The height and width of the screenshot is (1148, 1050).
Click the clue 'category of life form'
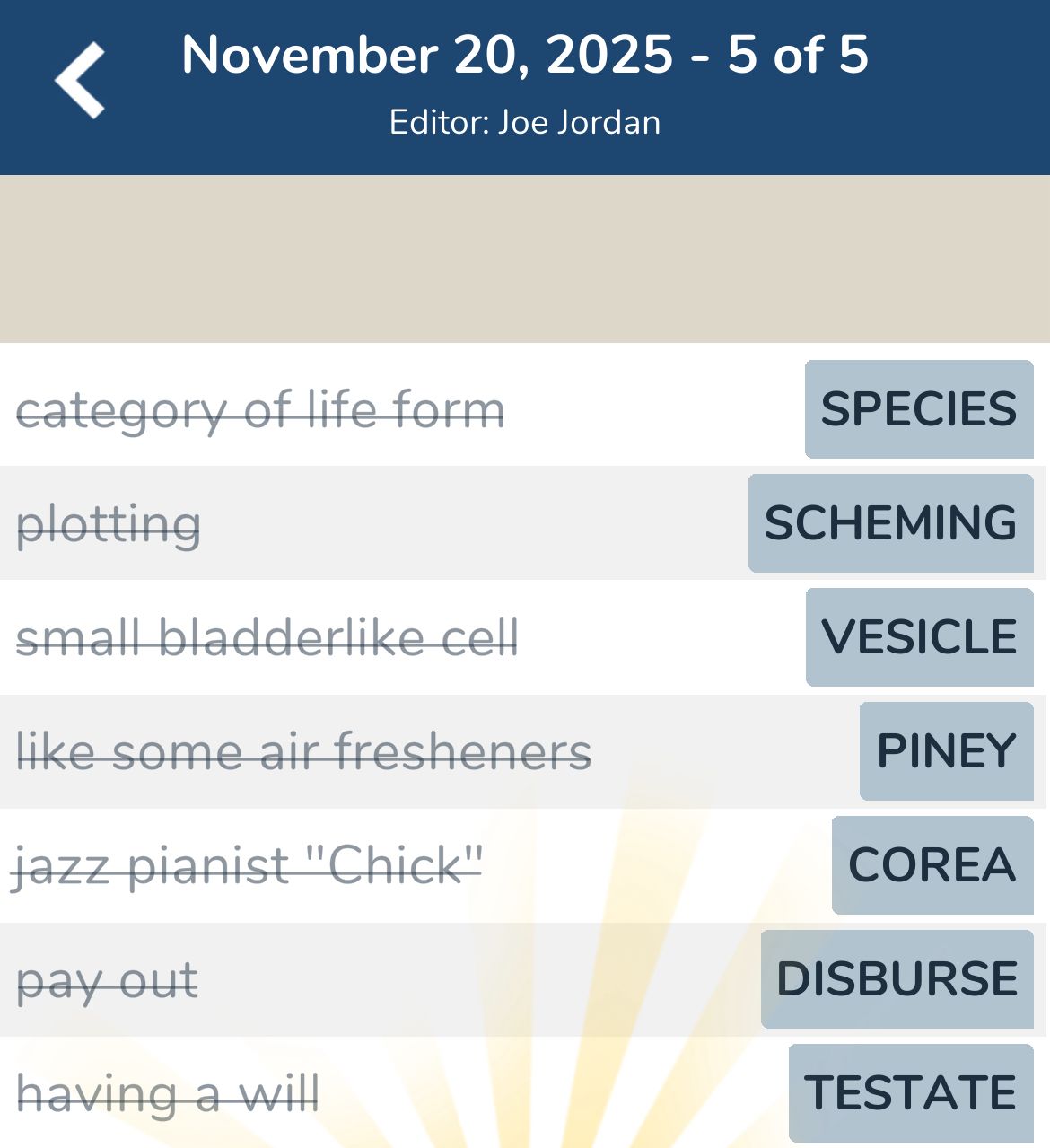coord(261,409)
